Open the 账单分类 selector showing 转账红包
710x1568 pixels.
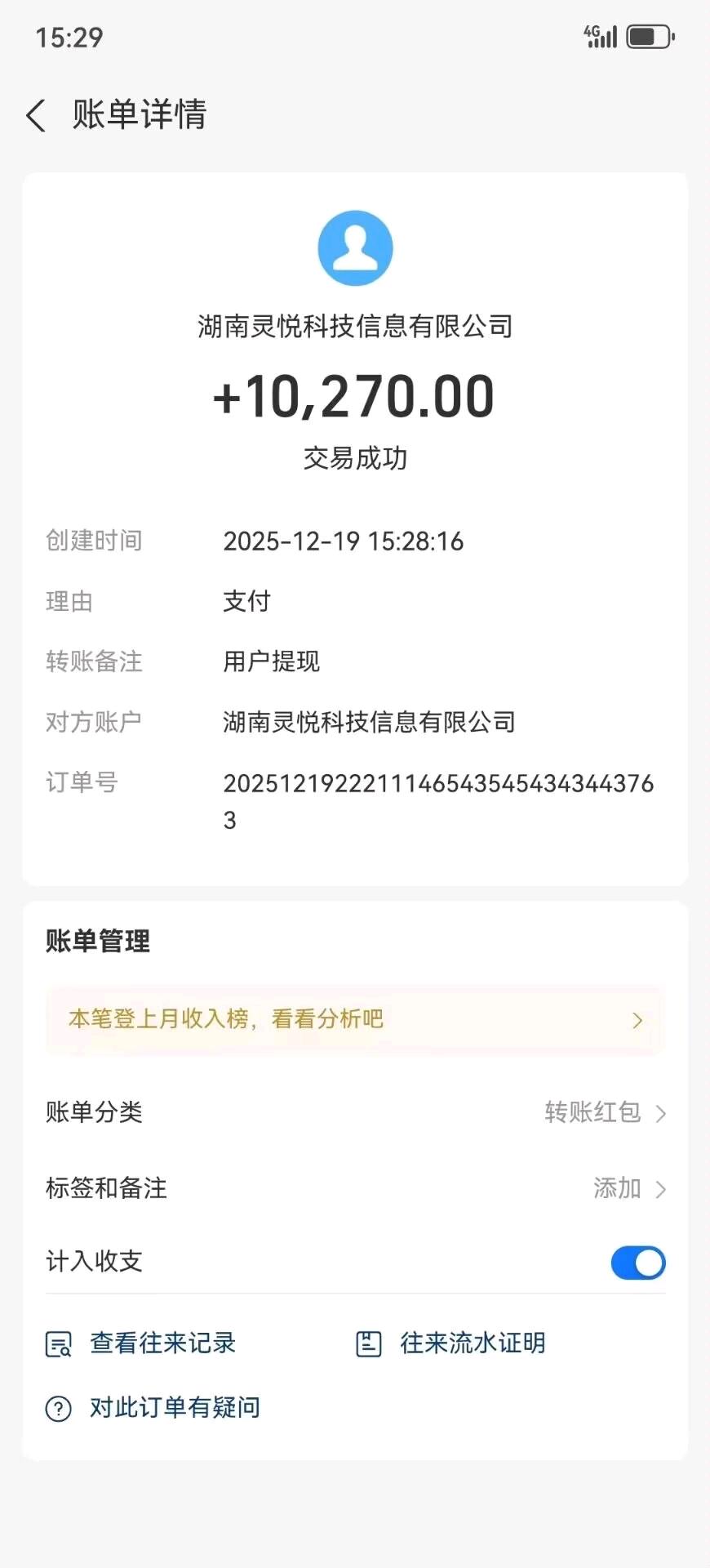tap(592, 1112)
